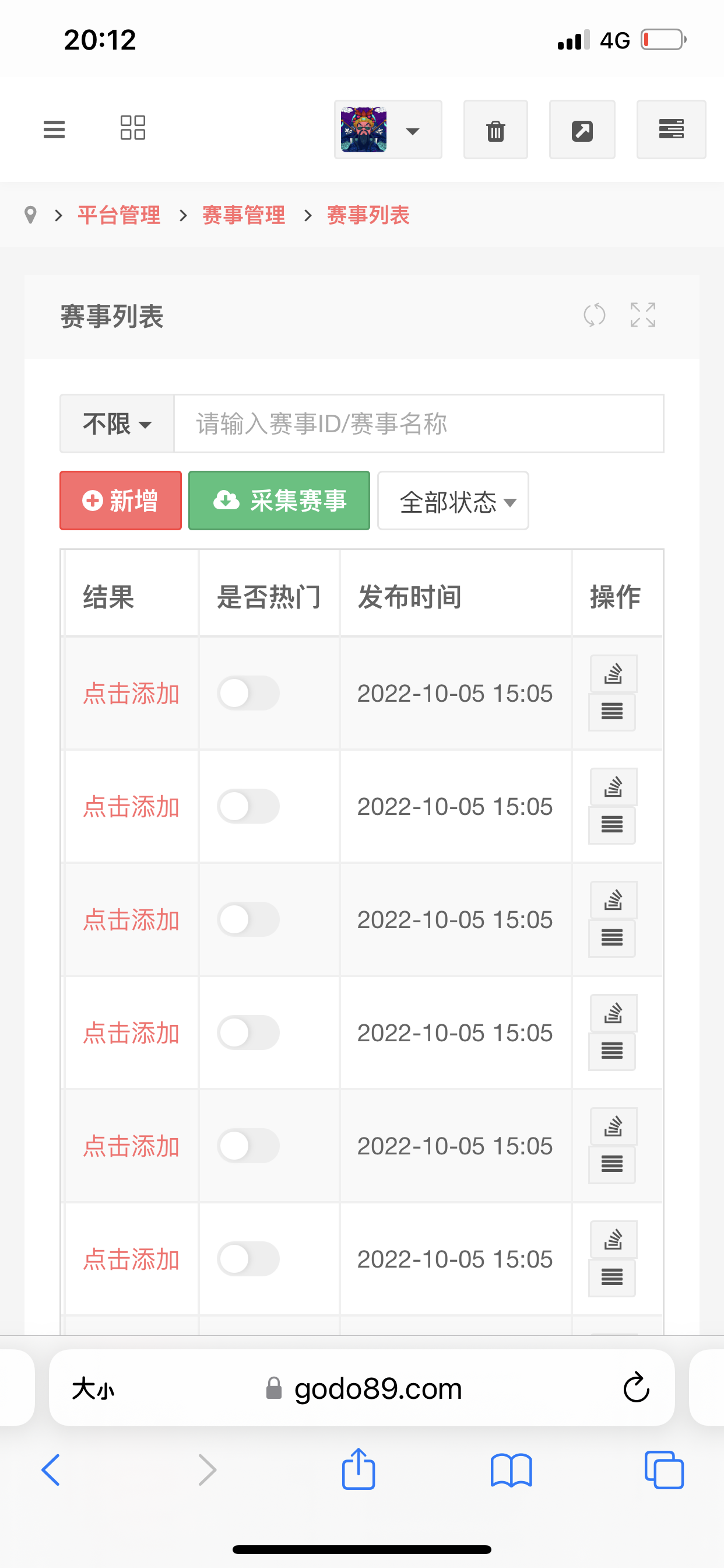Open the 全部状态 dropdown
This screenshot has width=724, height=1568.
pos(454,501)
